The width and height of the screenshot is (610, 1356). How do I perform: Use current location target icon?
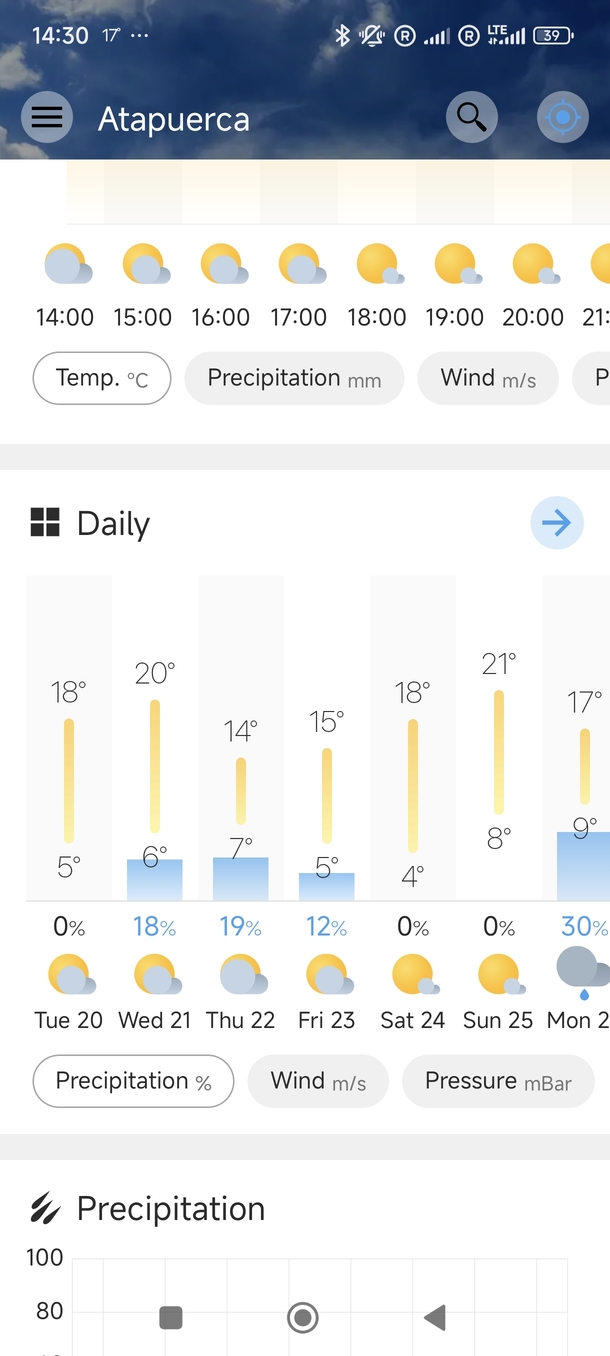click(562, 118)
